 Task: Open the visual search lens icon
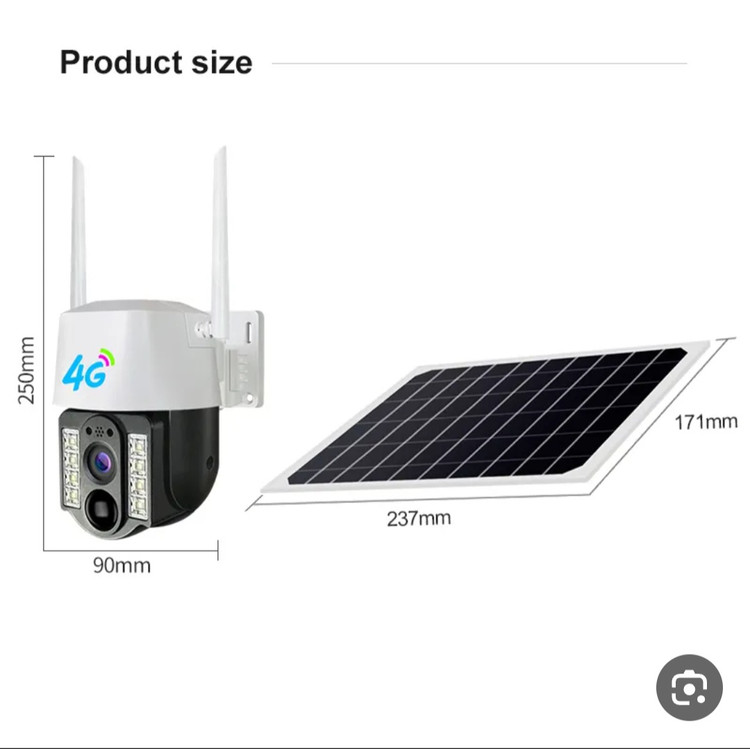click(689, 689)
